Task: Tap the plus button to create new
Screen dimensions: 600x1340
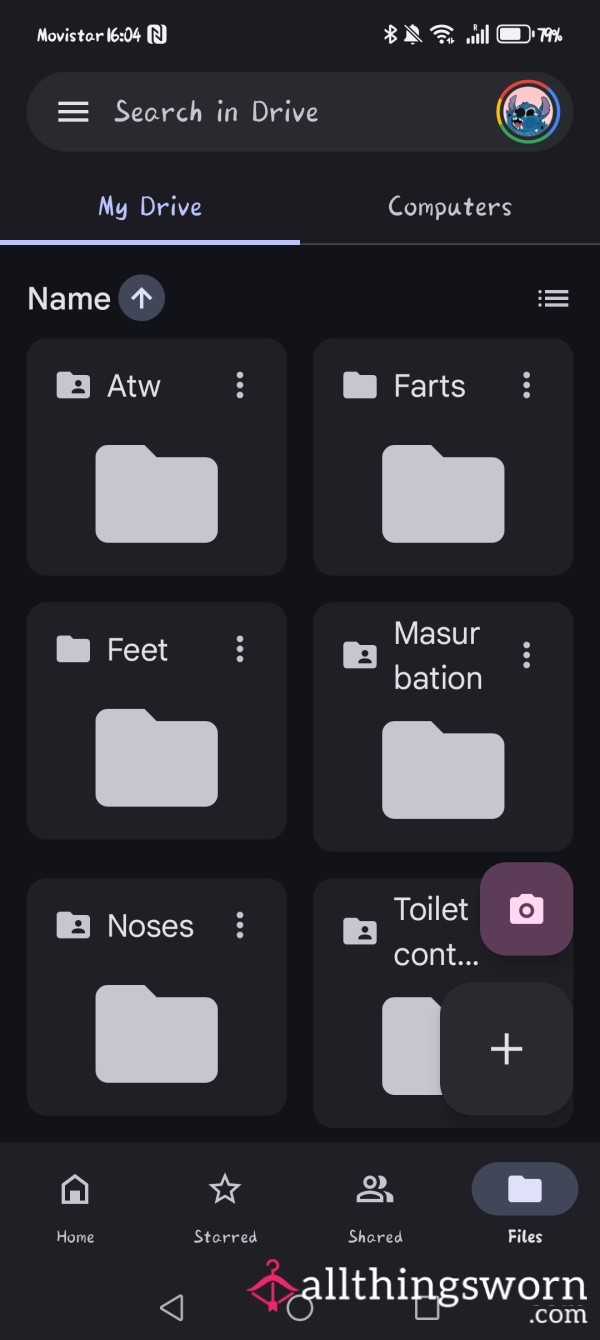Action: (506, 1048)
